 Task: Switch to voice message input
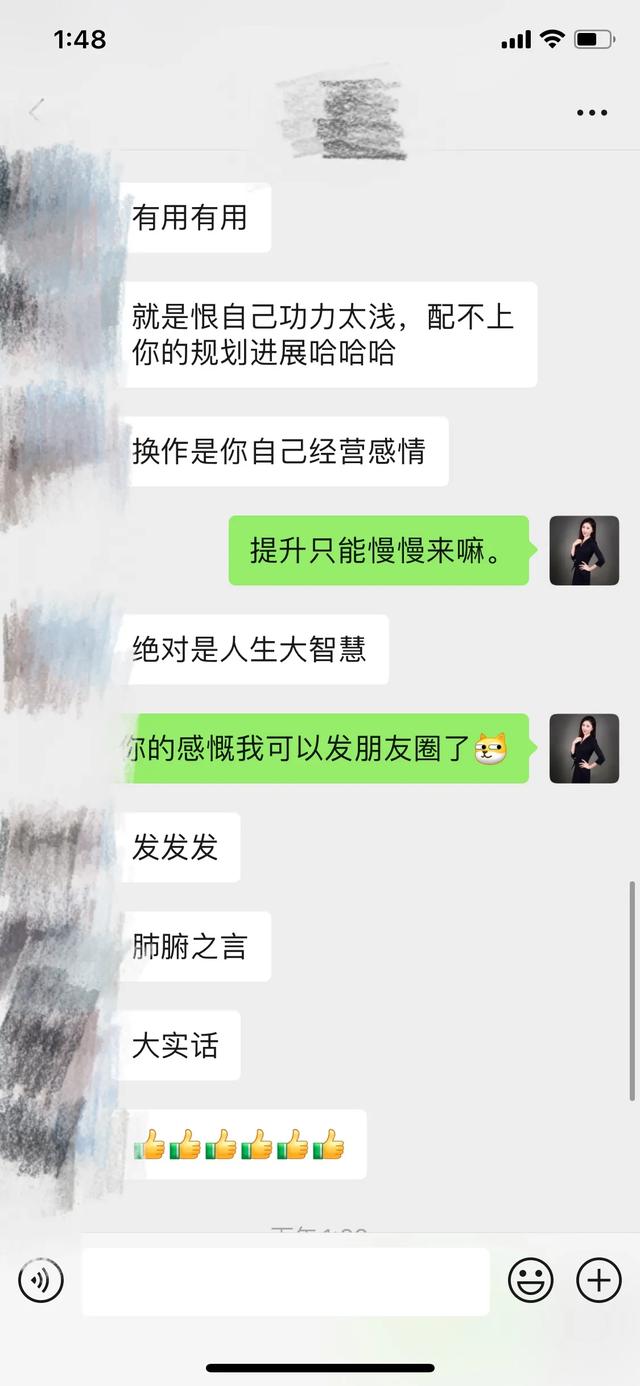[x=41, y=1280]
